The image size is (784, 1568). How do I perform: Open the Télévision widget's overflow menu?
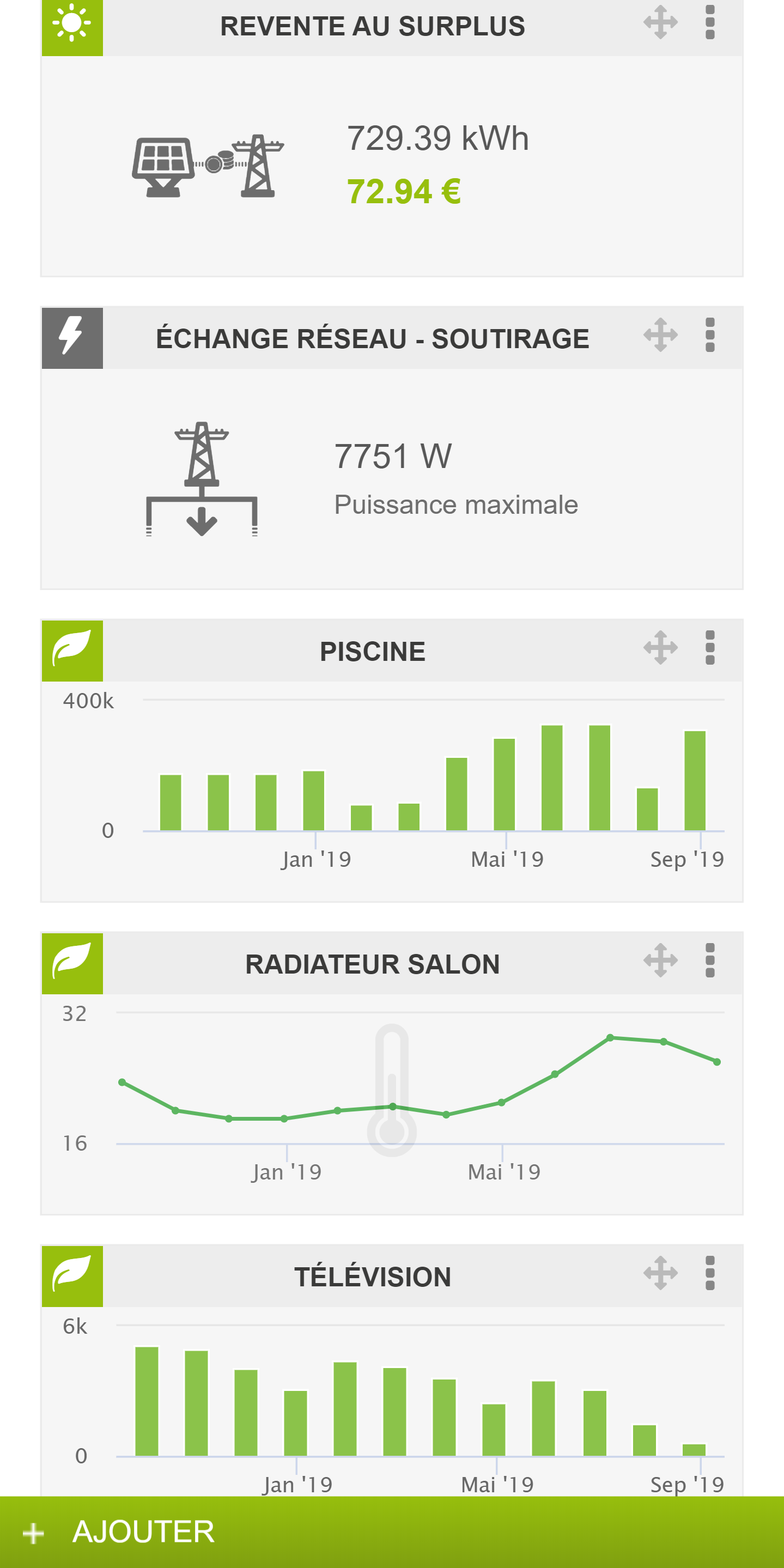(710, 1273)
